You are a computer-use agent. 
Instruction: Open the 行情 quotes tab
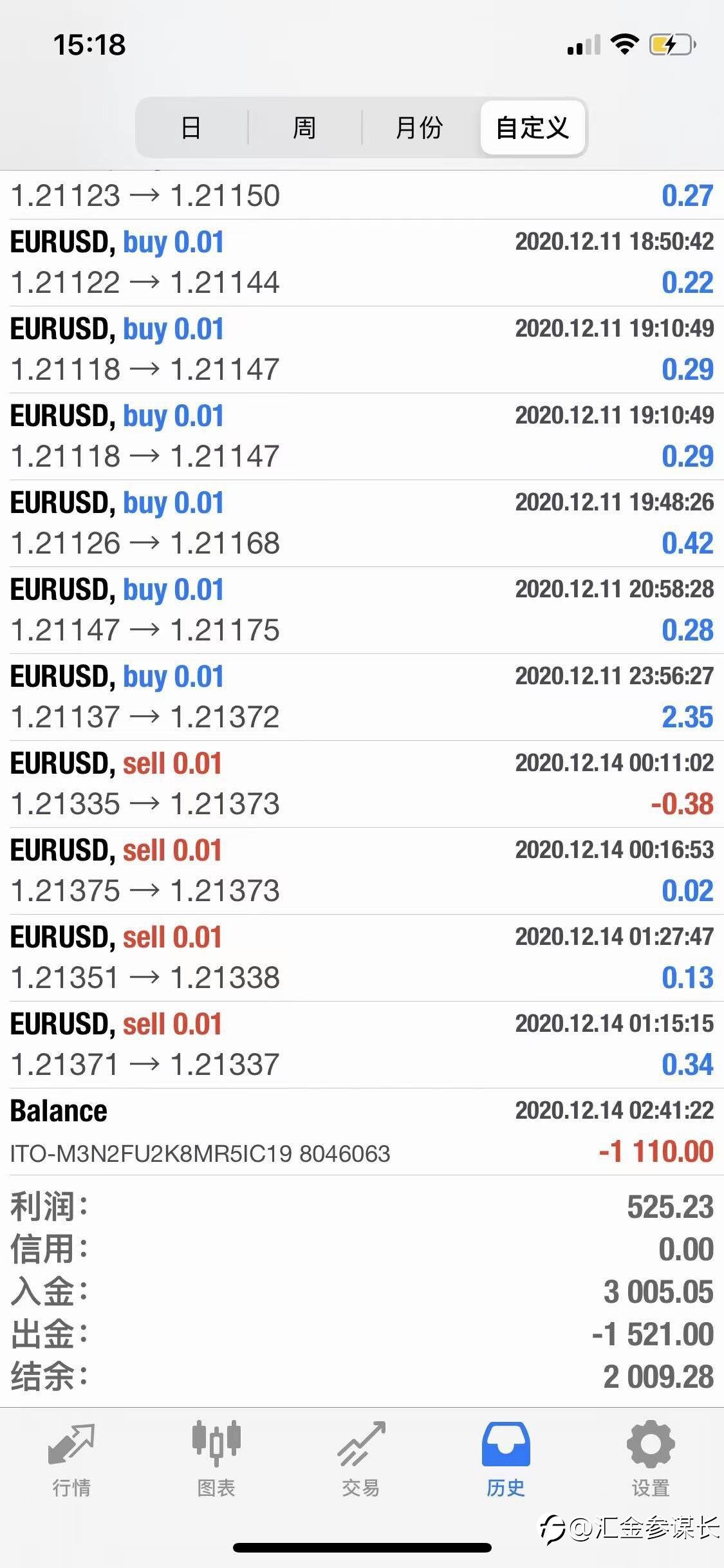(x=71, y=1459)
